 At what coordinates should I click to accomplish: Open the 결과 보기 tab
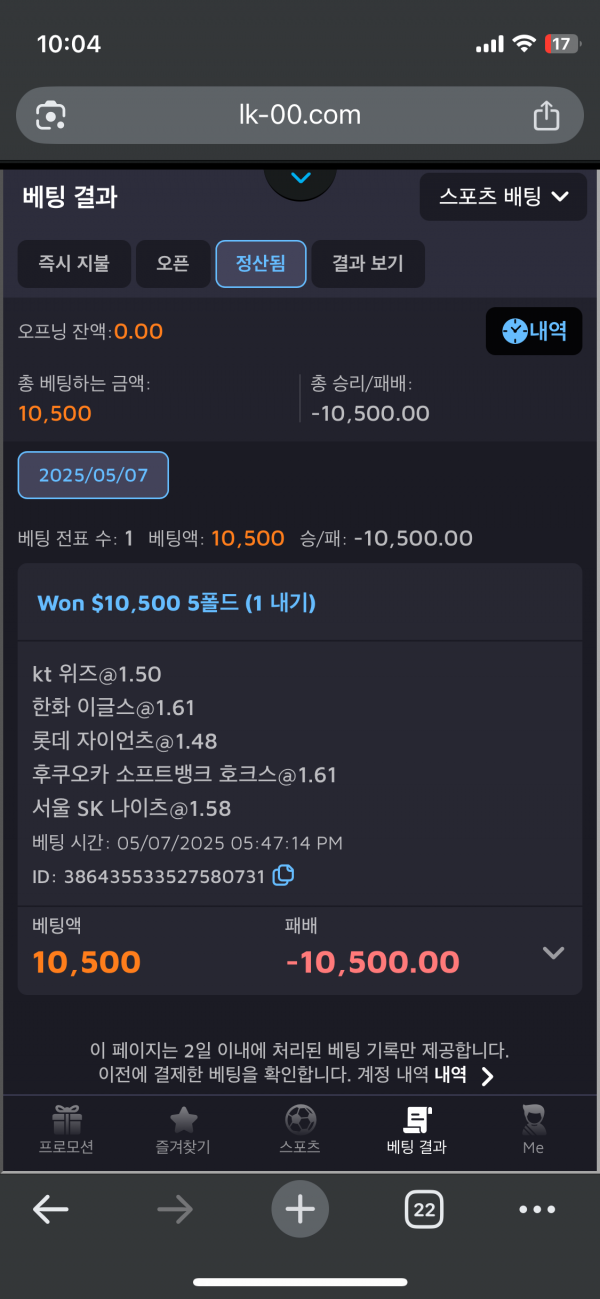tap(368, 264)
